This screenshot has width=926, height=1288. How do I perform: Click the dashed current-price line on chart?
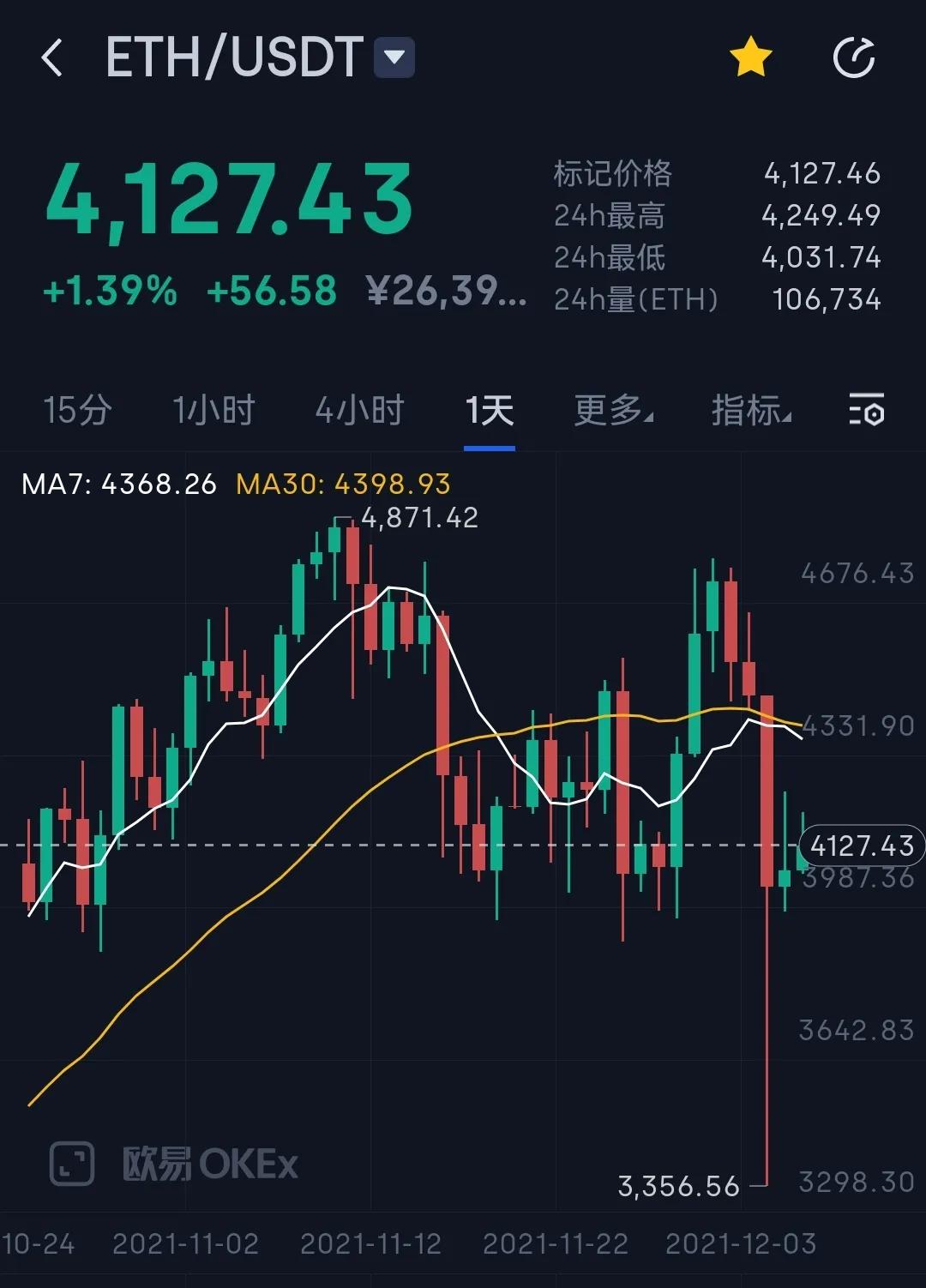[x=429, y=846]
